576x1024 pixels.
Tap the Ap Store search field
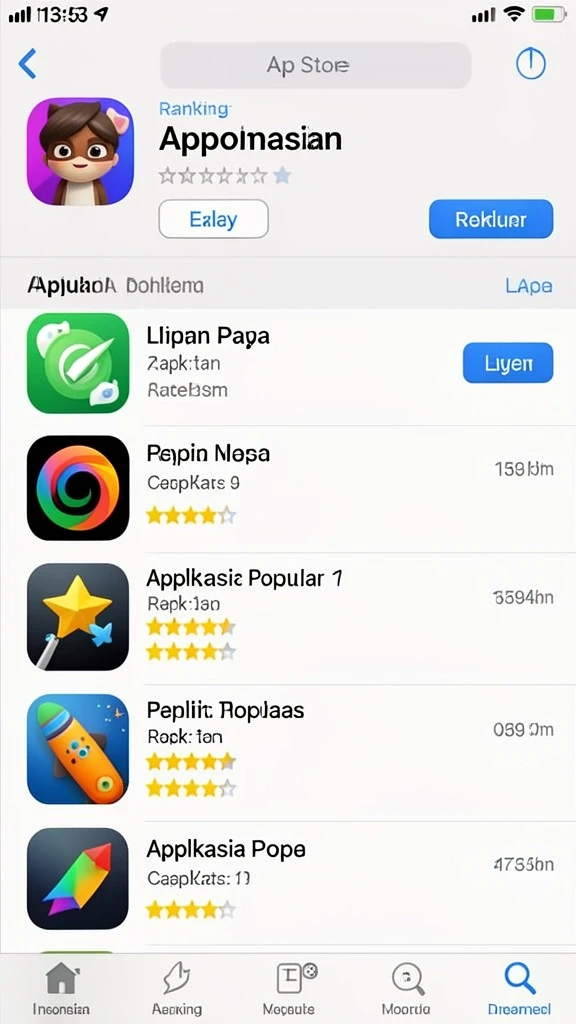(x=315, y=65)
